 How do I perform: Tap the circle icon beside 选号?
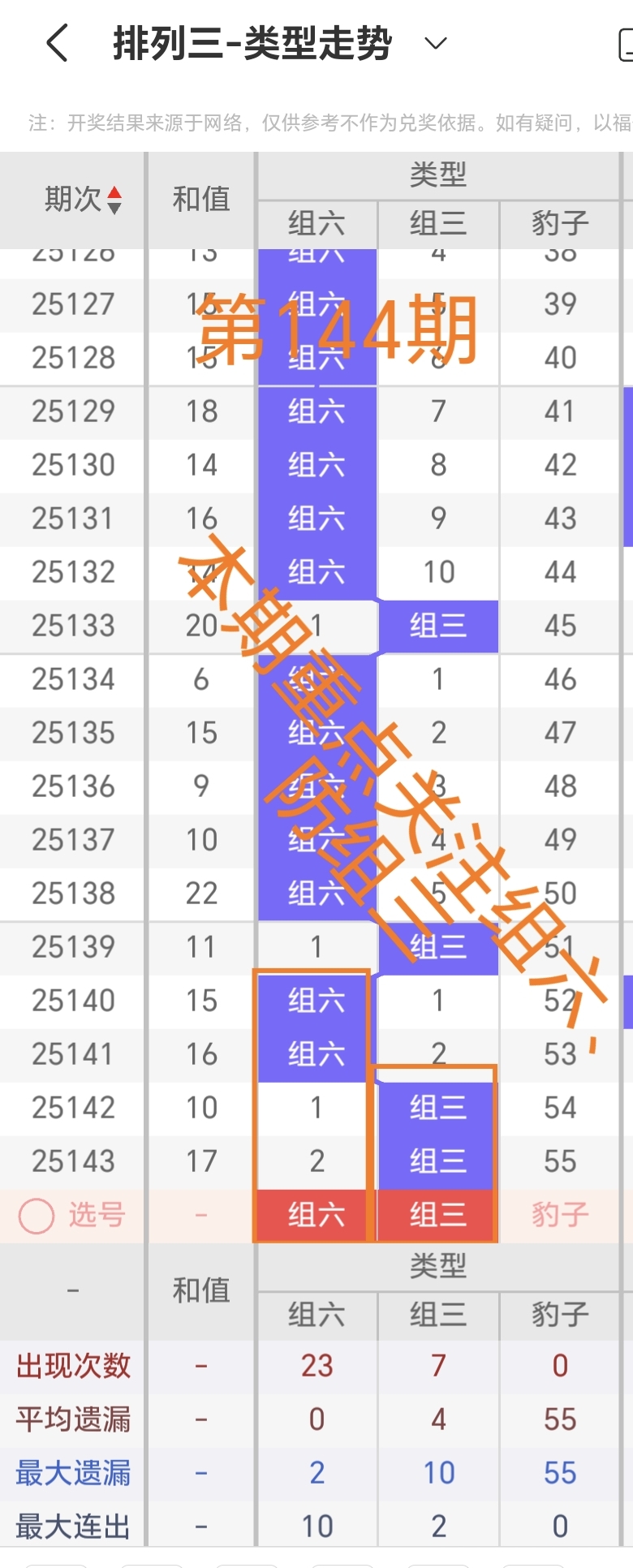click(37, 1215)
